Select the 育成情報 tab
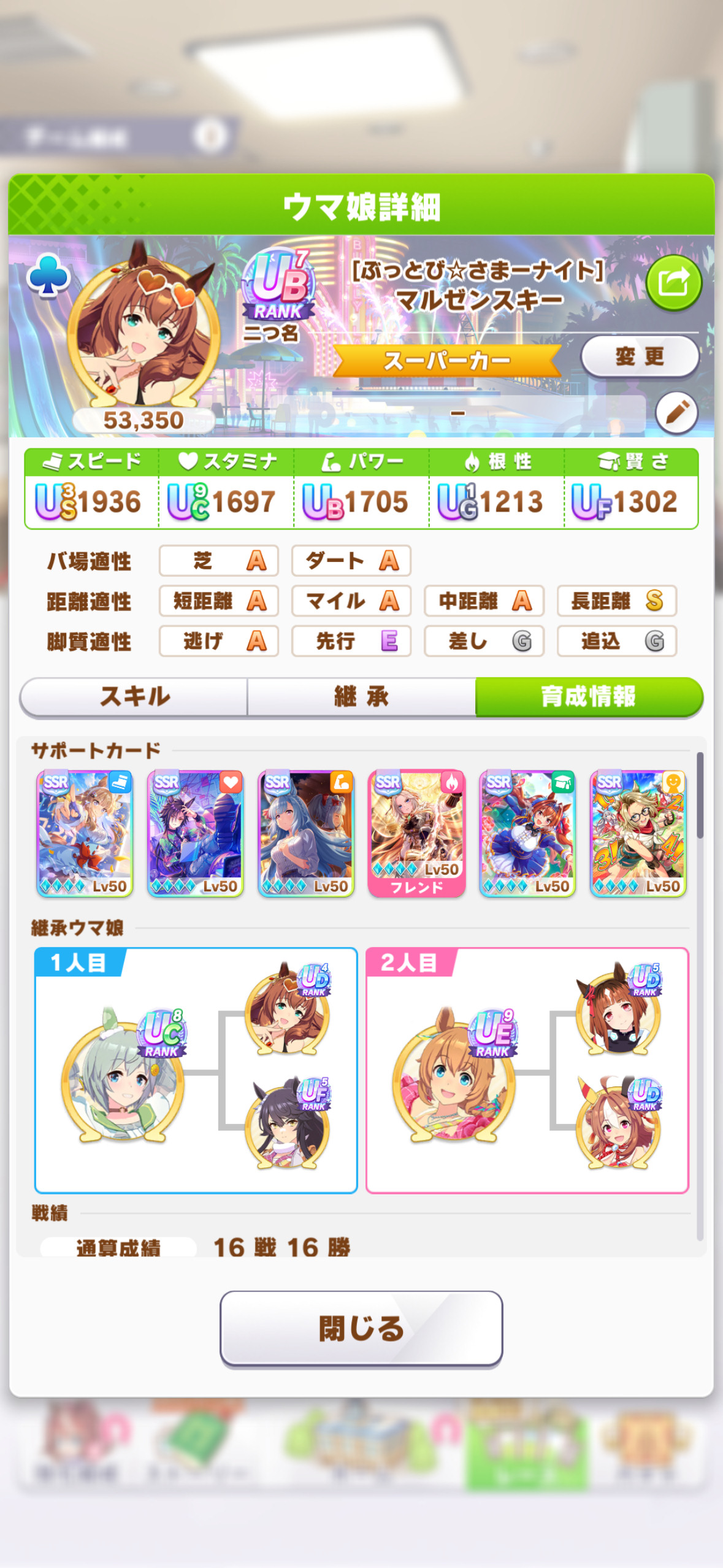The width and height of the screenshot is (723, 1568). click(x=589, y=697)
